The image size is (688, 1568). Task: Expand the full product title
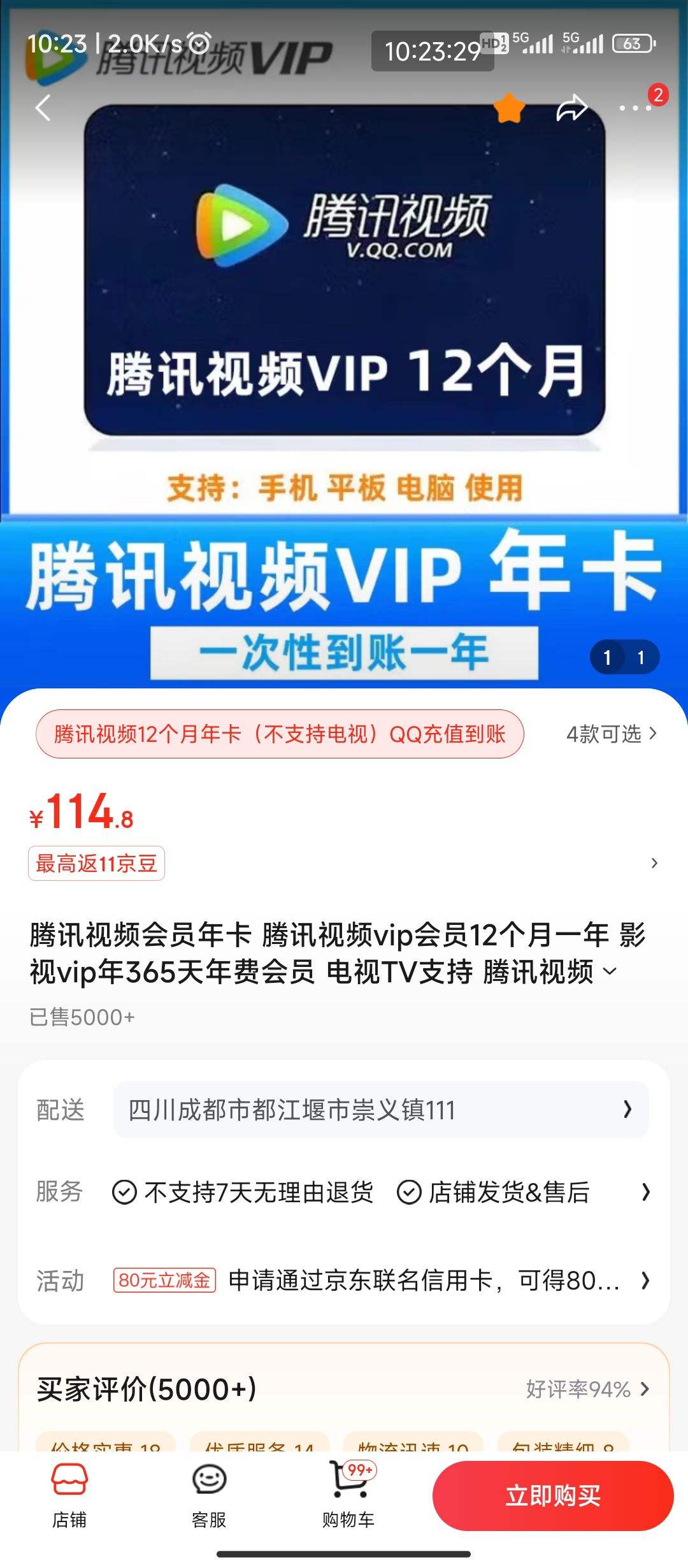(610, 971)
